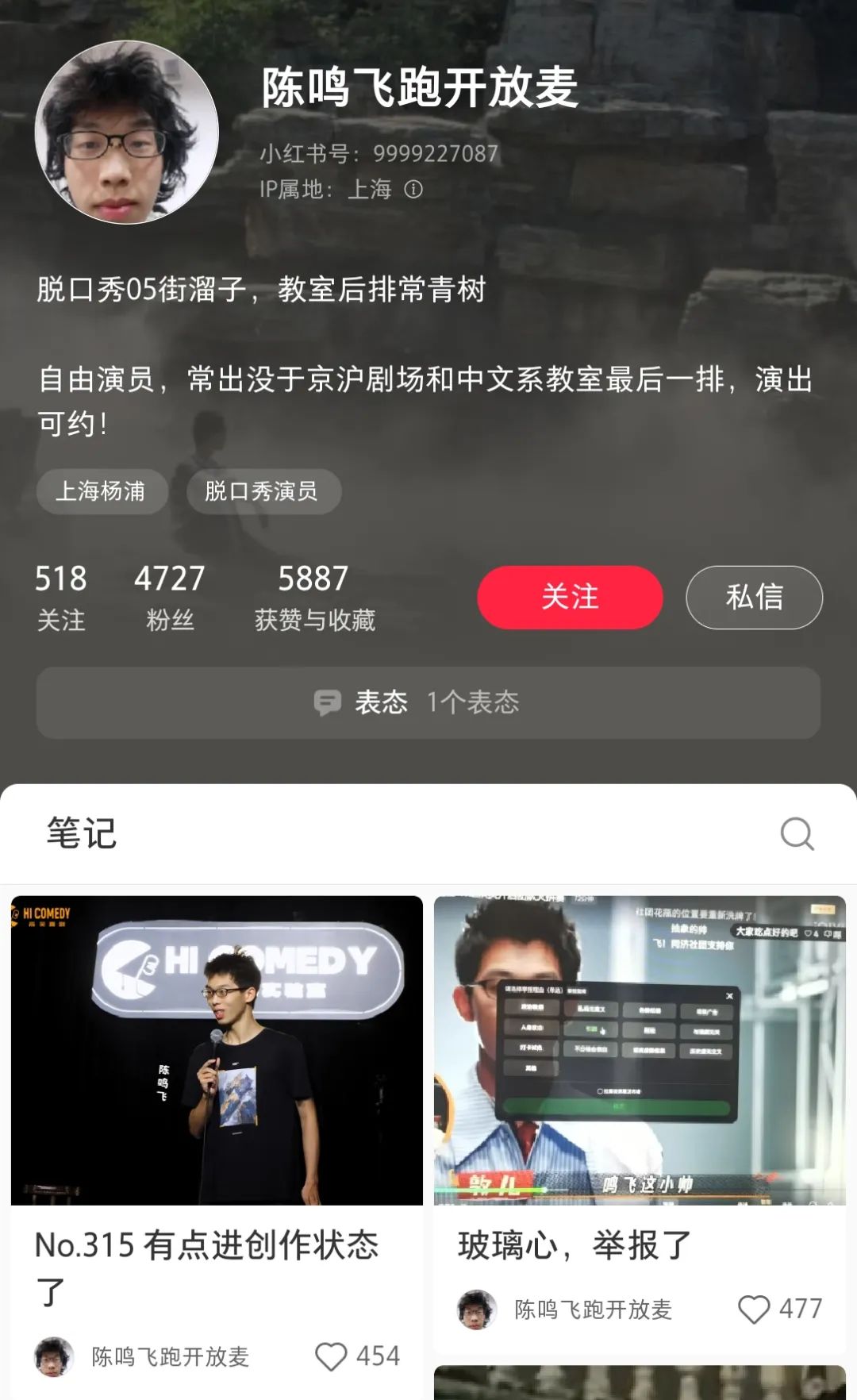
Task: Like the 玻璃心 note with 477 likes
Action: pyautogui.click(x=754, y=1309)
